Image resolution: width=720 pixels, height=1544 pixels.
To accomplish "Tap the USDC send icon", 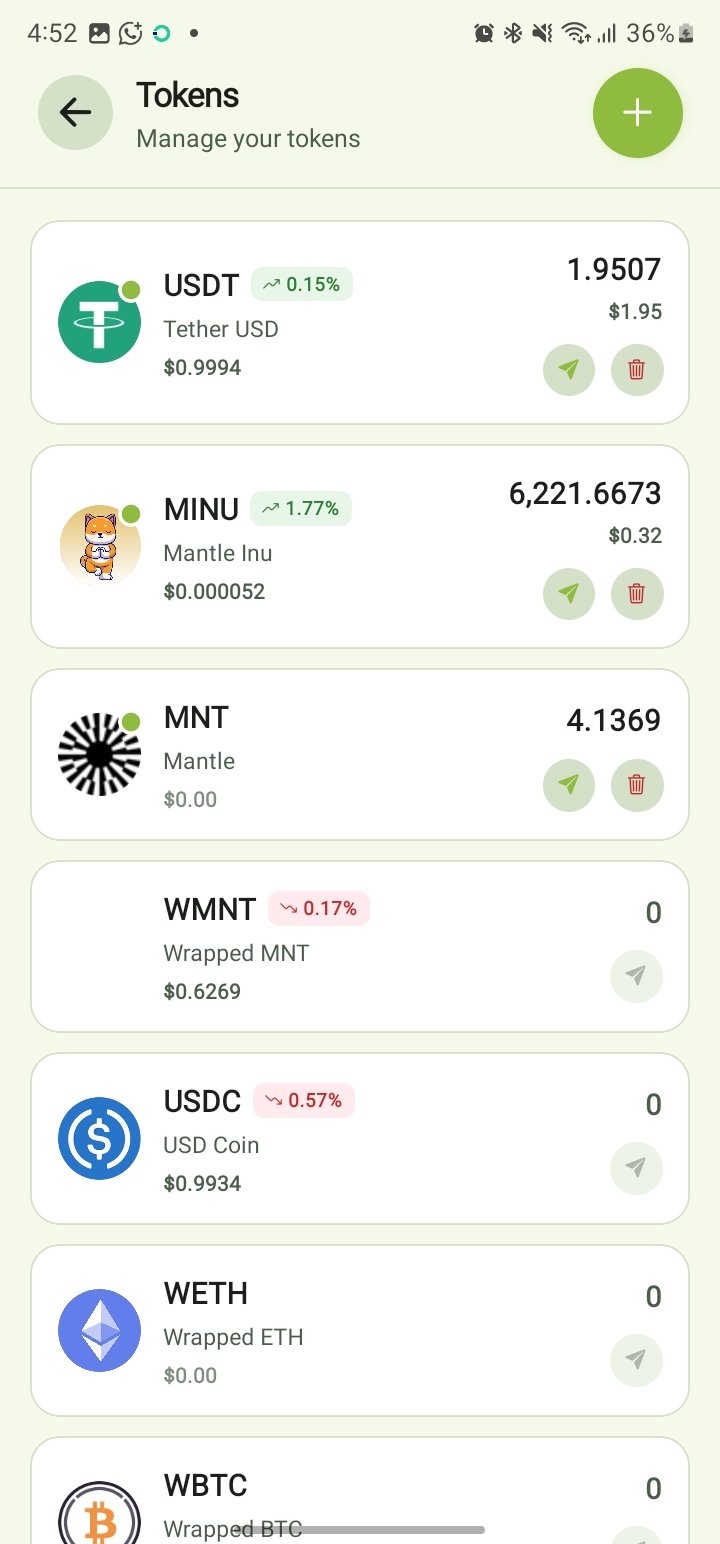I will (x=636, y=1168).
